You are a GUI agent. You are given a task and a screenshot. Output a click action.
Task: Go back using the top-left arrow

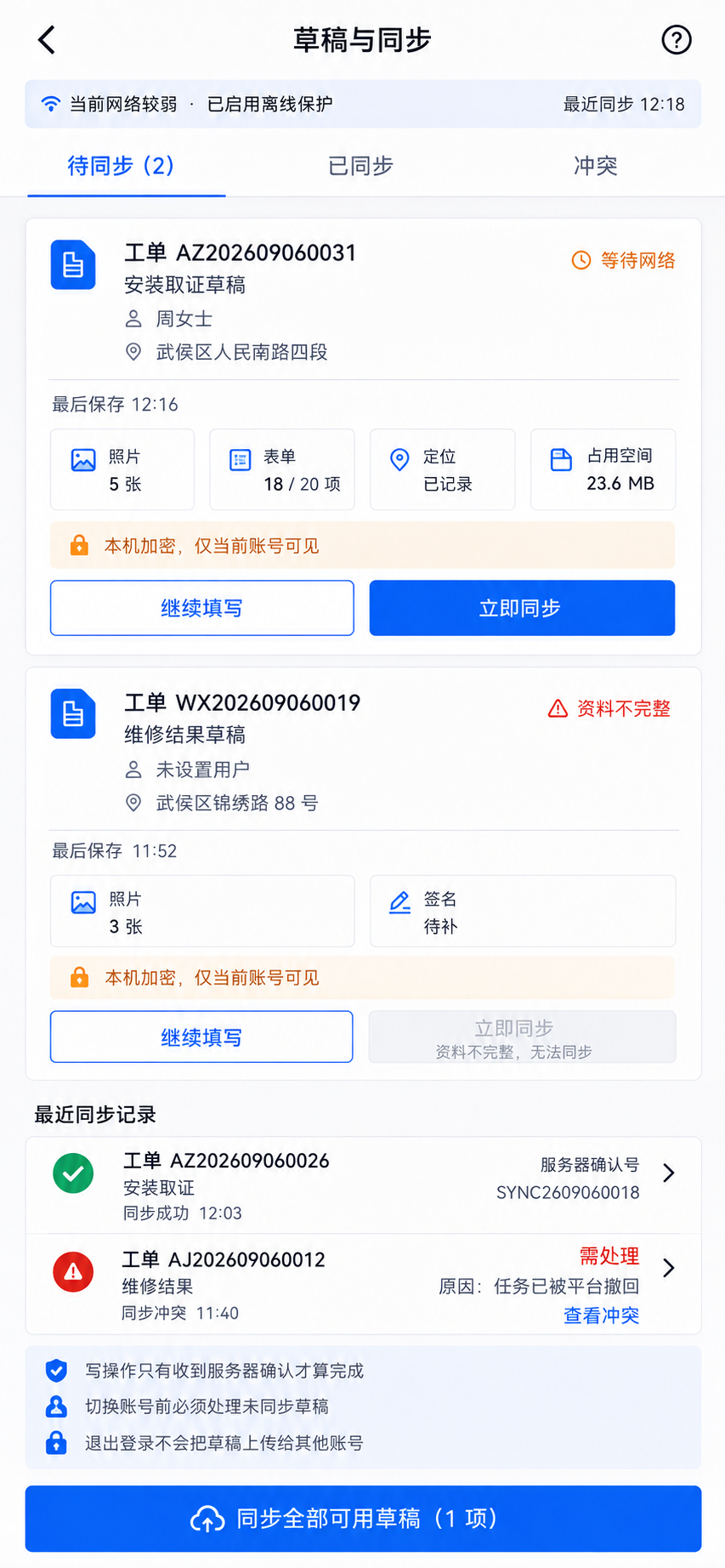[x=47, y=40]
